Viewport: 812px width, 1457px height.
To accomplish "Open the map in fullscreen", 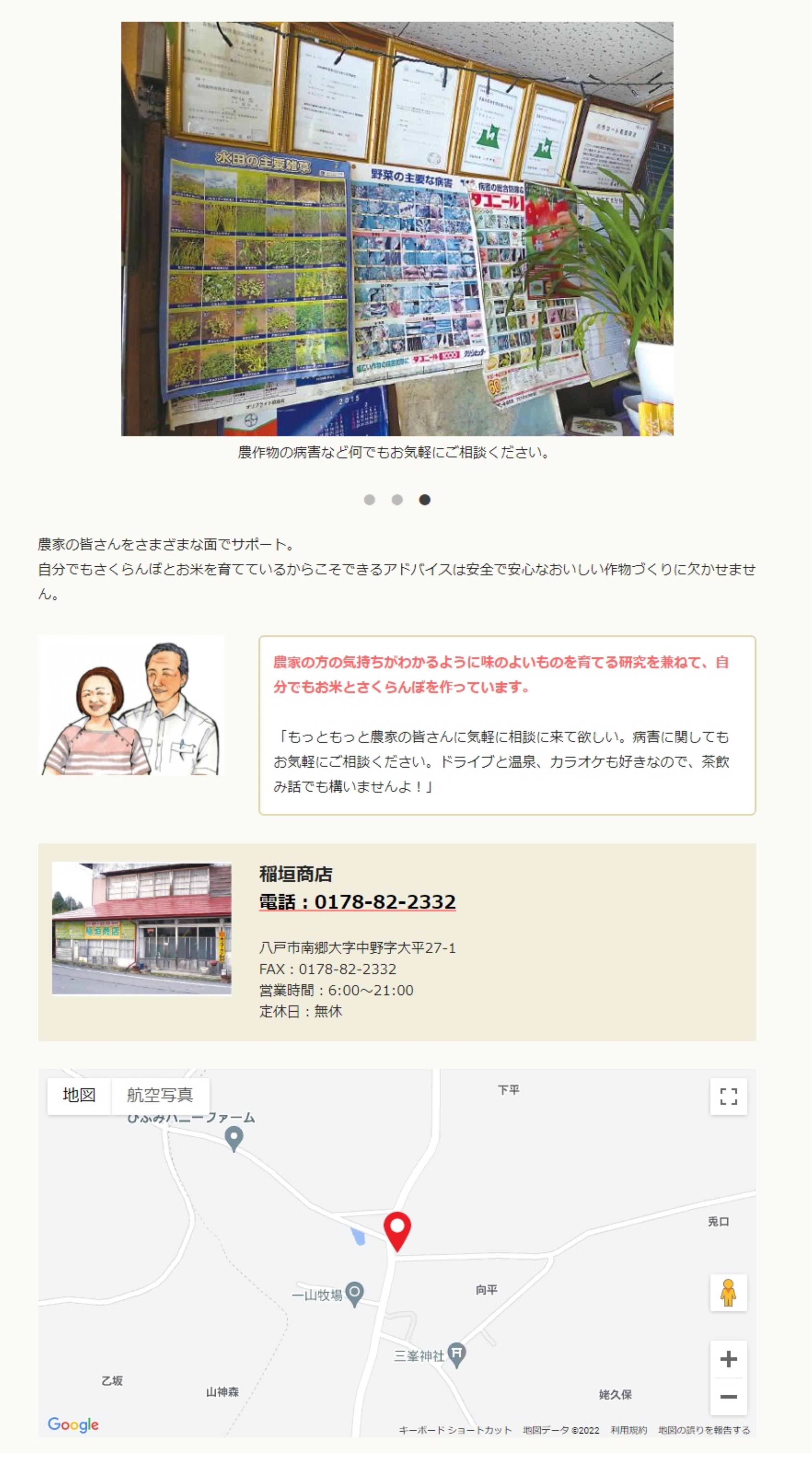I will tap(728, 1096).
